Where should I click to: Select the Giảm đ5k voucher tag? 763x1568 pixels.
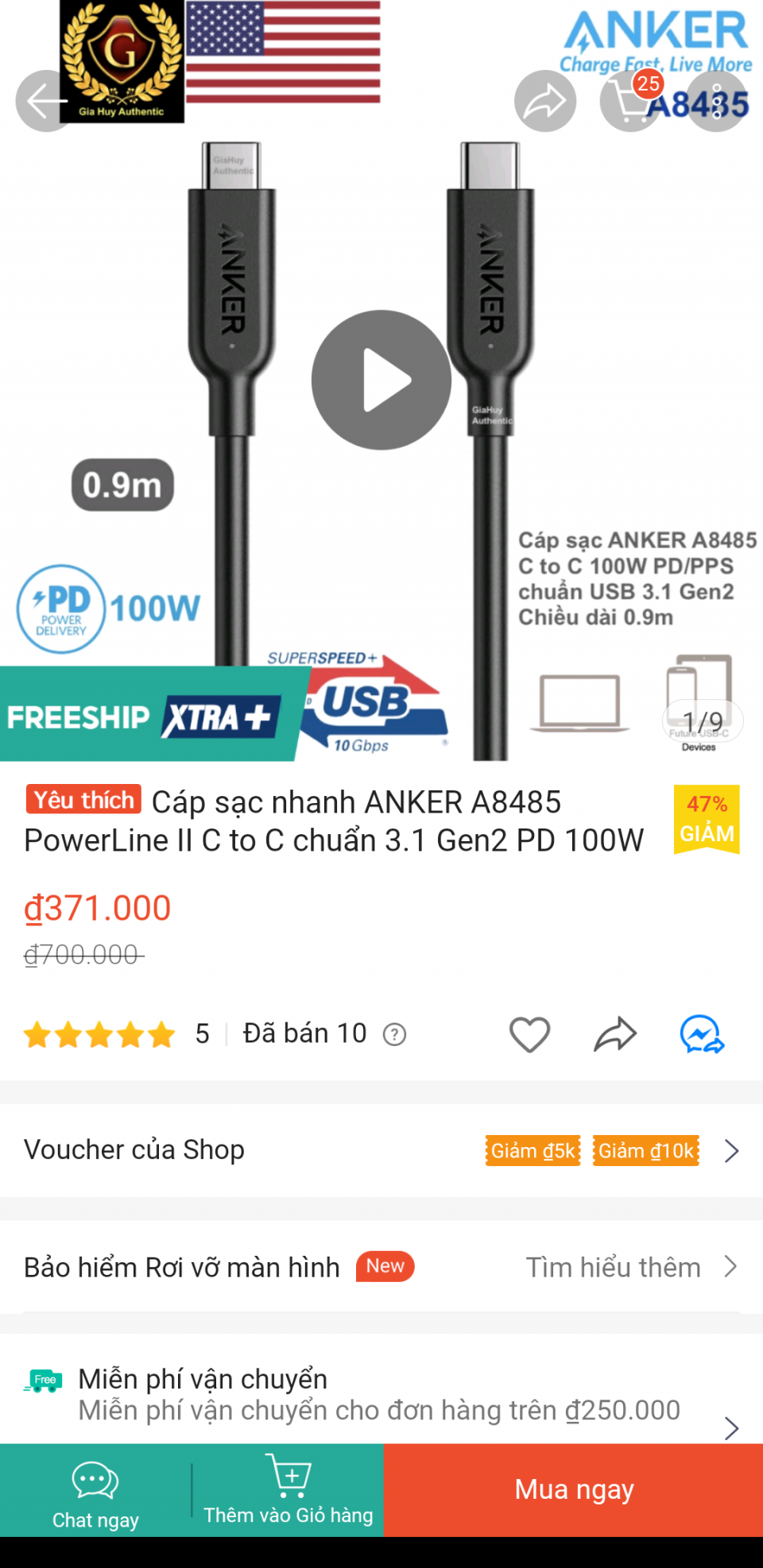(533, 1150)
